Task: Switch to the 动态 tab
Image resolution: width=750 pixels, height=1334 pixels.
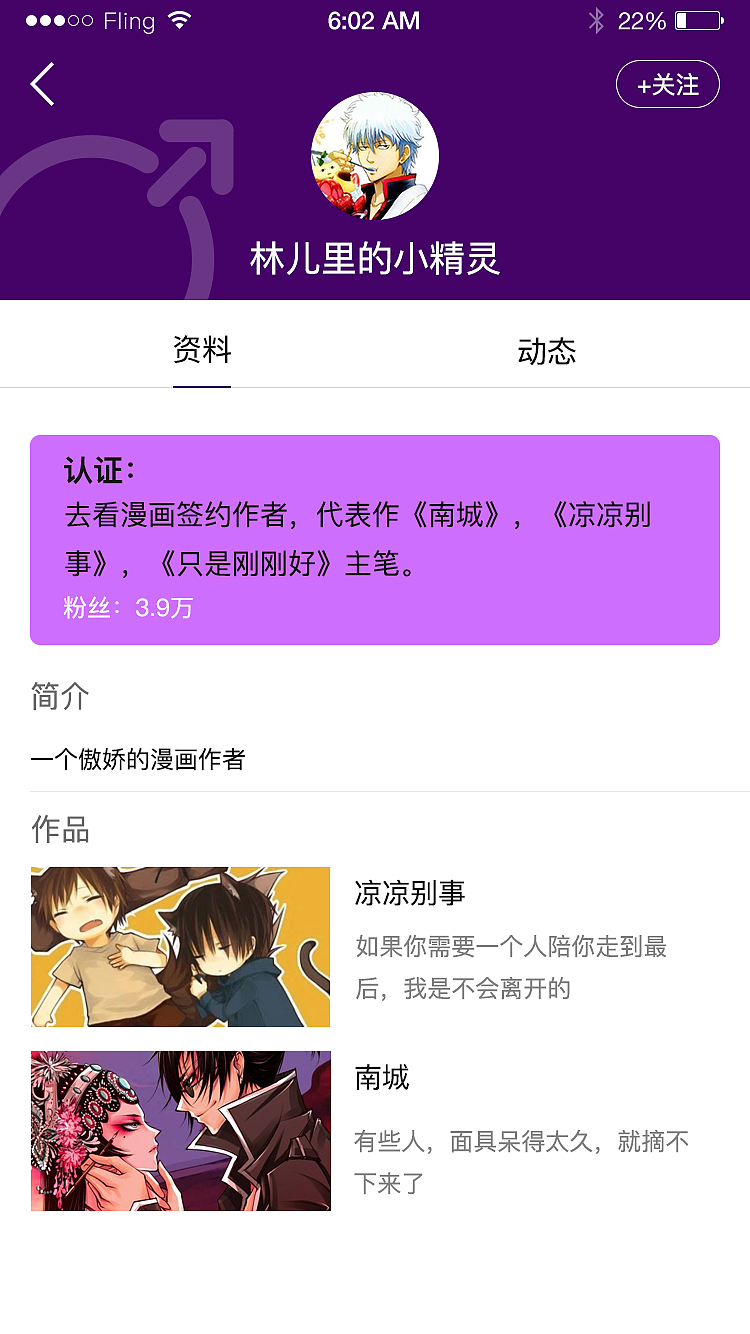Action: (x=548, y=352)
